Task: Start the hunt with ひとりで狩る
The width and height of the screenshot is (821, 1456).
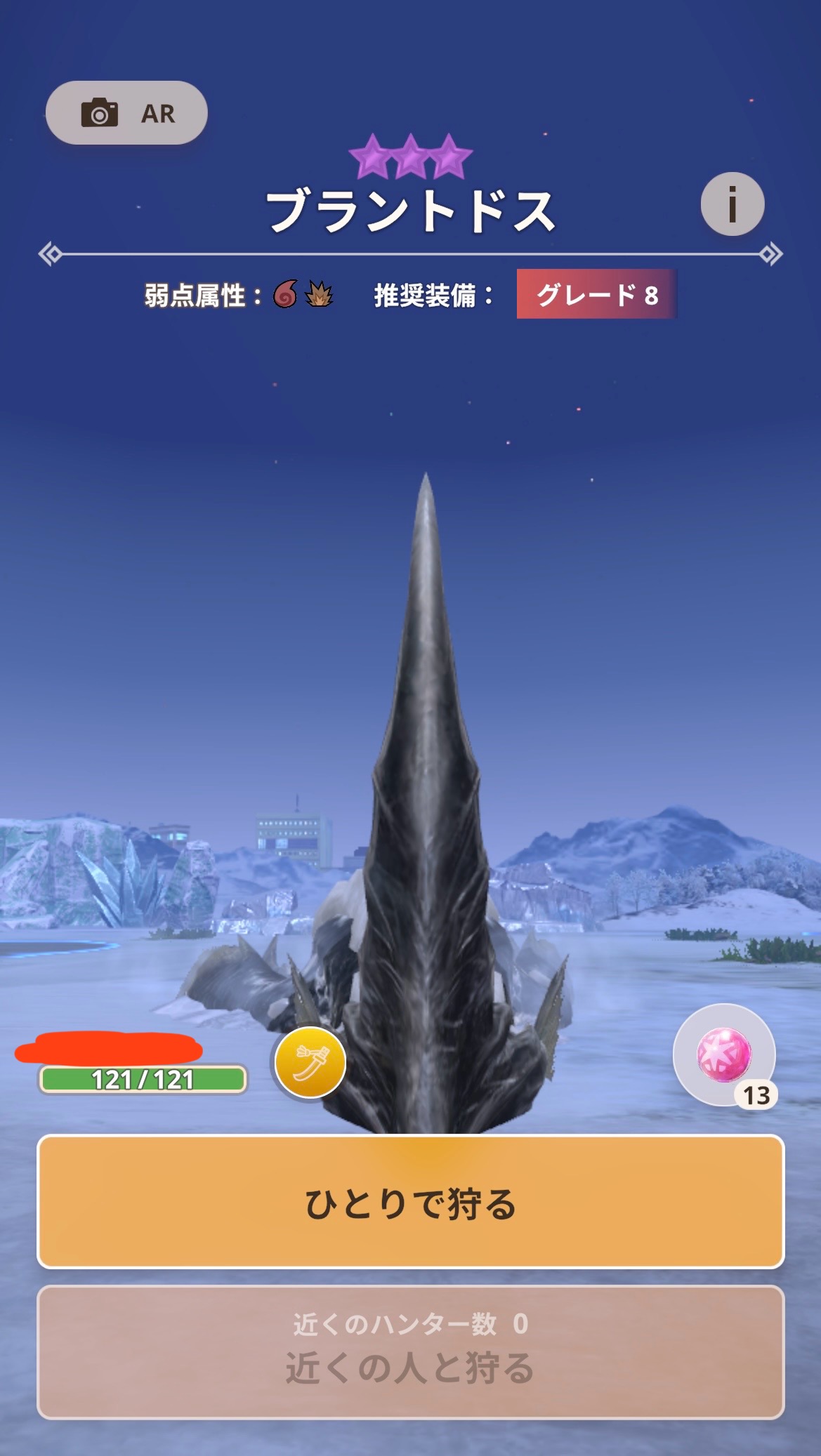Action: coord(410,1203)
